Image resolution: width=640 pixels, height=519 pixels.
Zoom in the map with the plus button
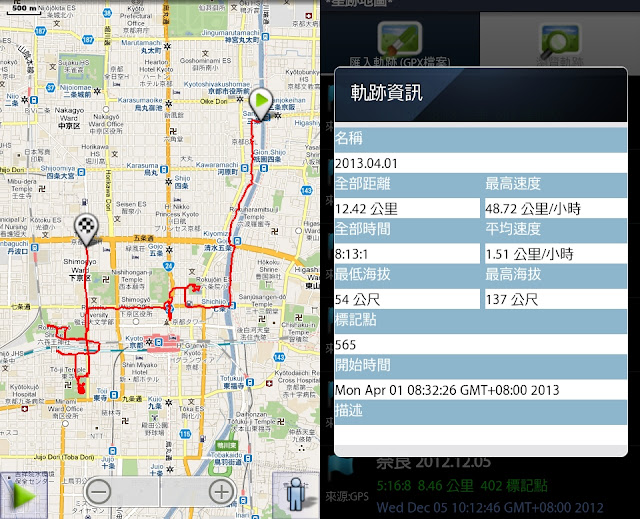click(x=221, y=491)
